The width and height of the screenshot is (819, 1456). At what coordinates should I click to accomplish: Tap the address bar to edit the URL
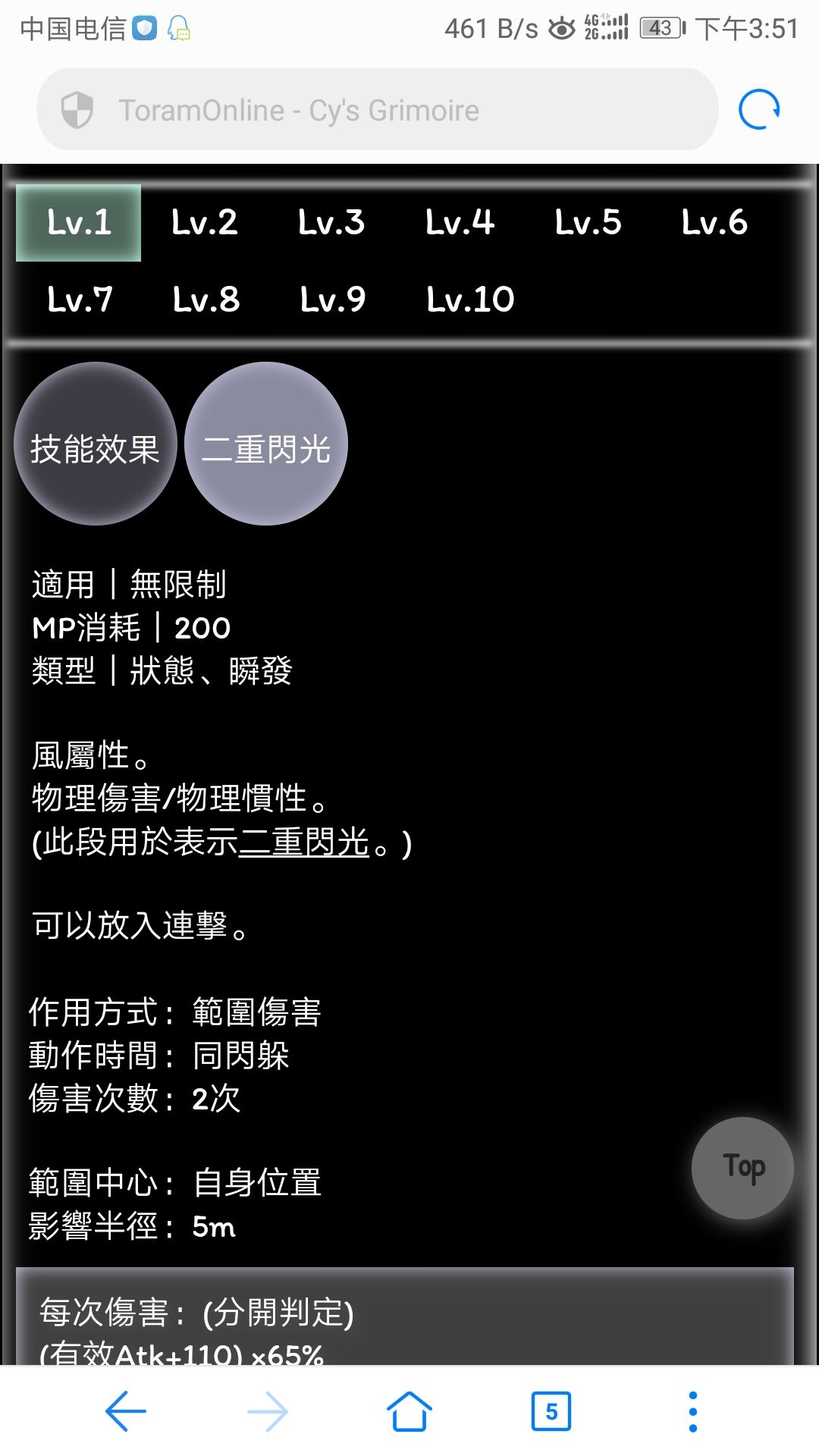coord(379,108)
